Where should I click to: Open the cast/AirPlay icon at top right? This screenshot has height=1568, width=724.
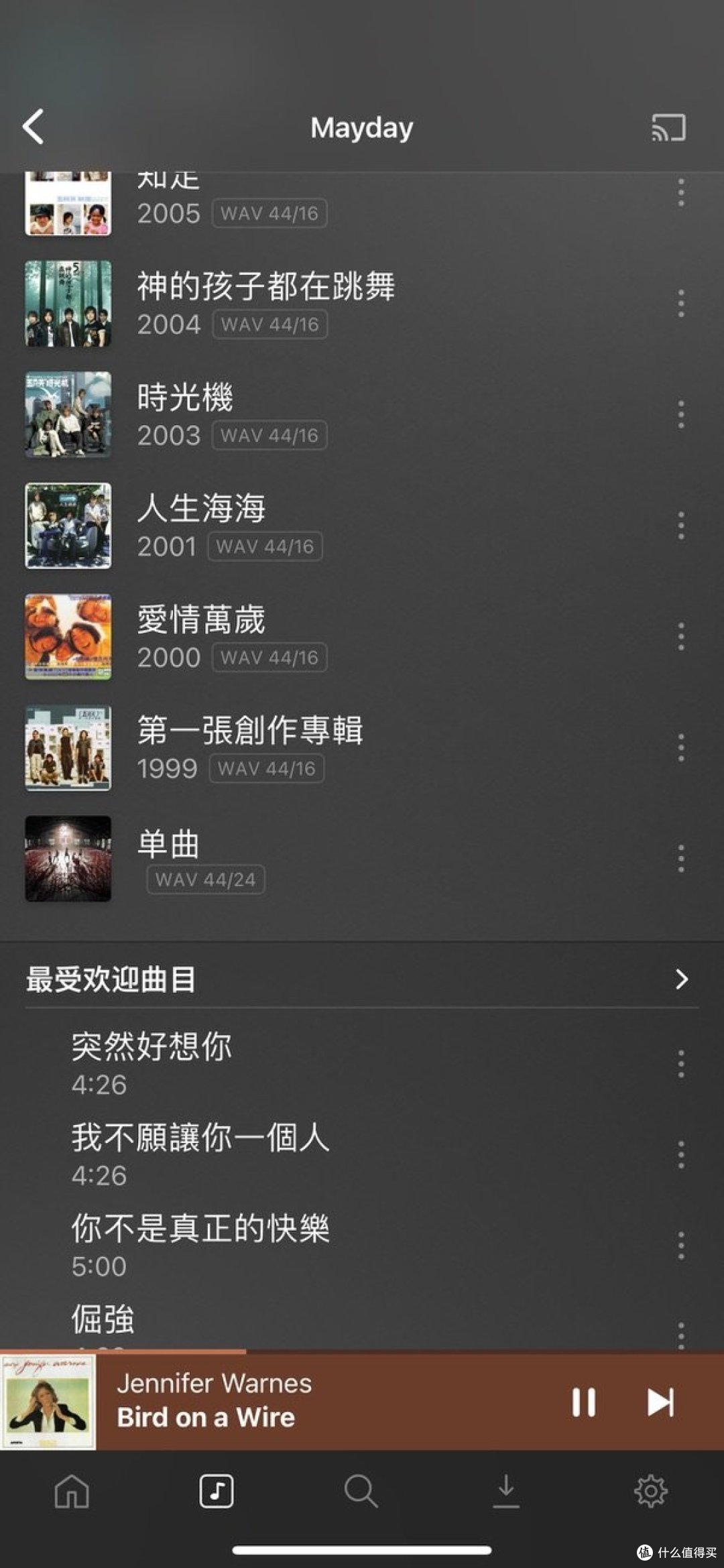click(667, 127)
